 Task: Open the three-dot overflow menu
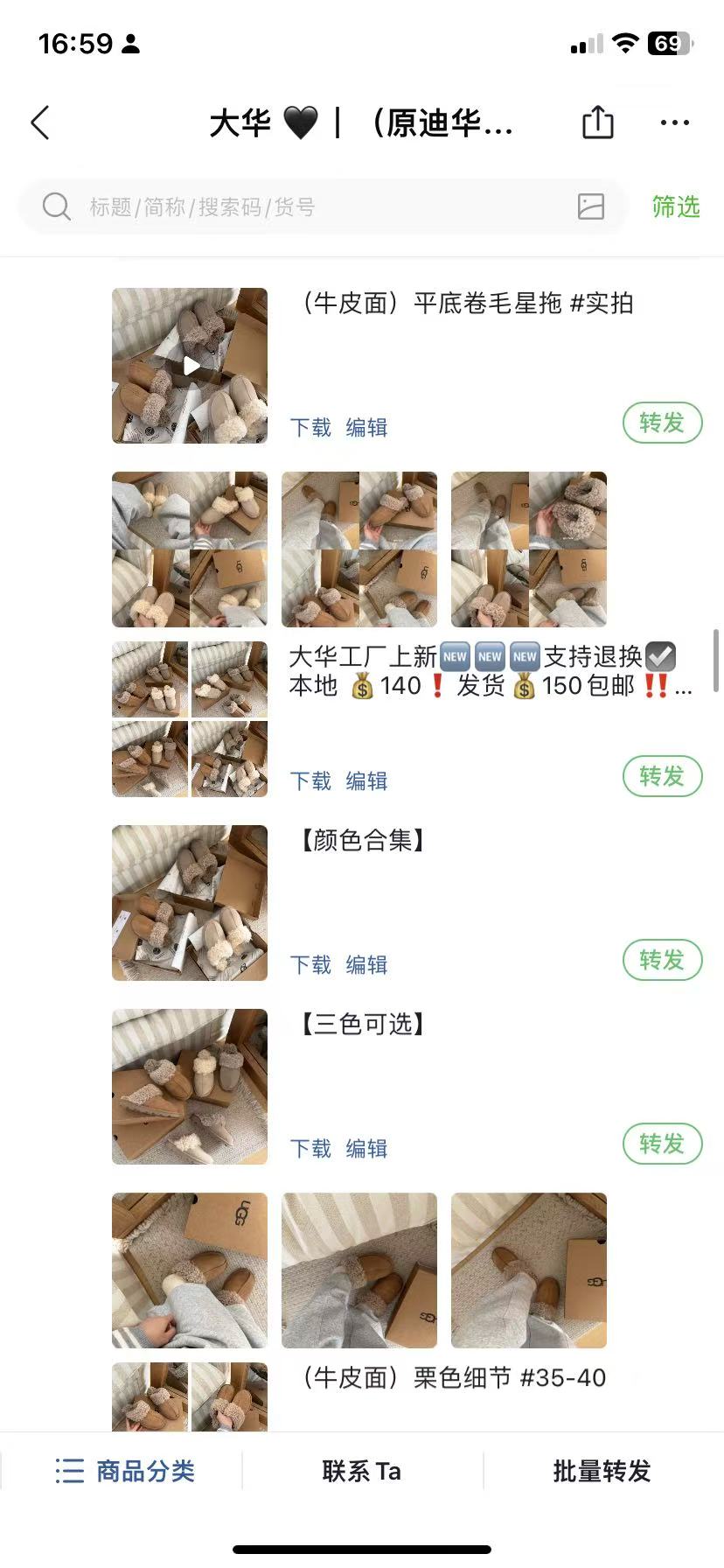coord(674,122)
